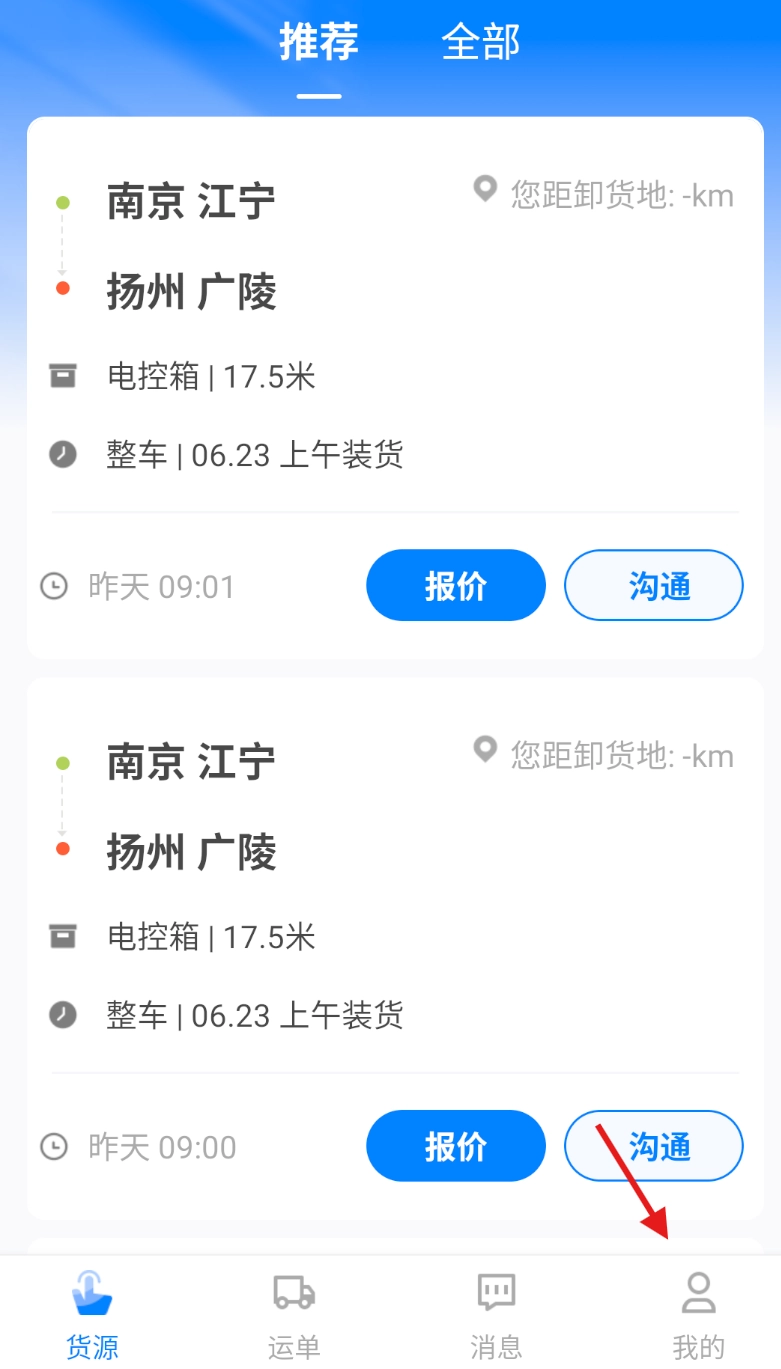Tap the green origin dot on the route indicator
This screenshot has height=1369, width=781.
64,200
